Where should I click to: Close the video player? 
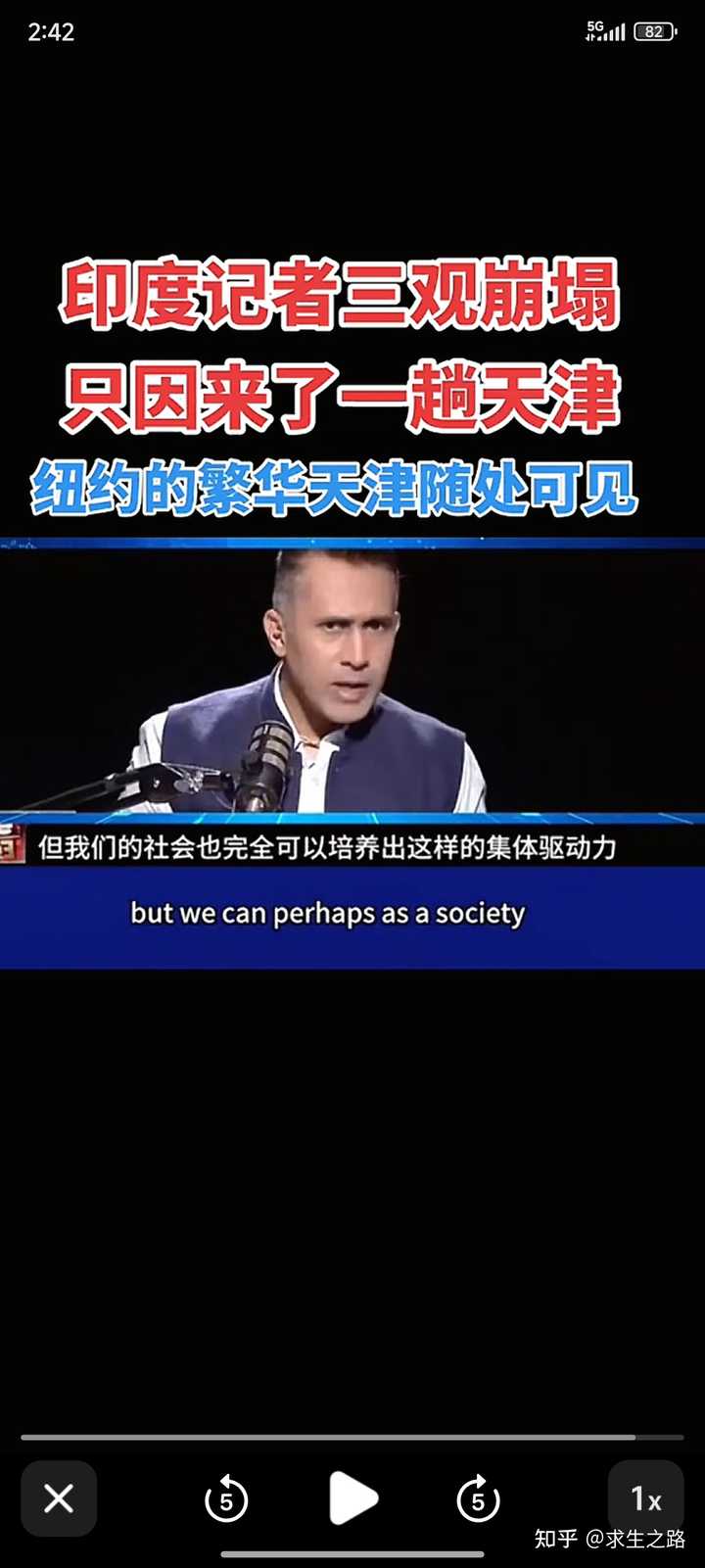coord(59,1497)
